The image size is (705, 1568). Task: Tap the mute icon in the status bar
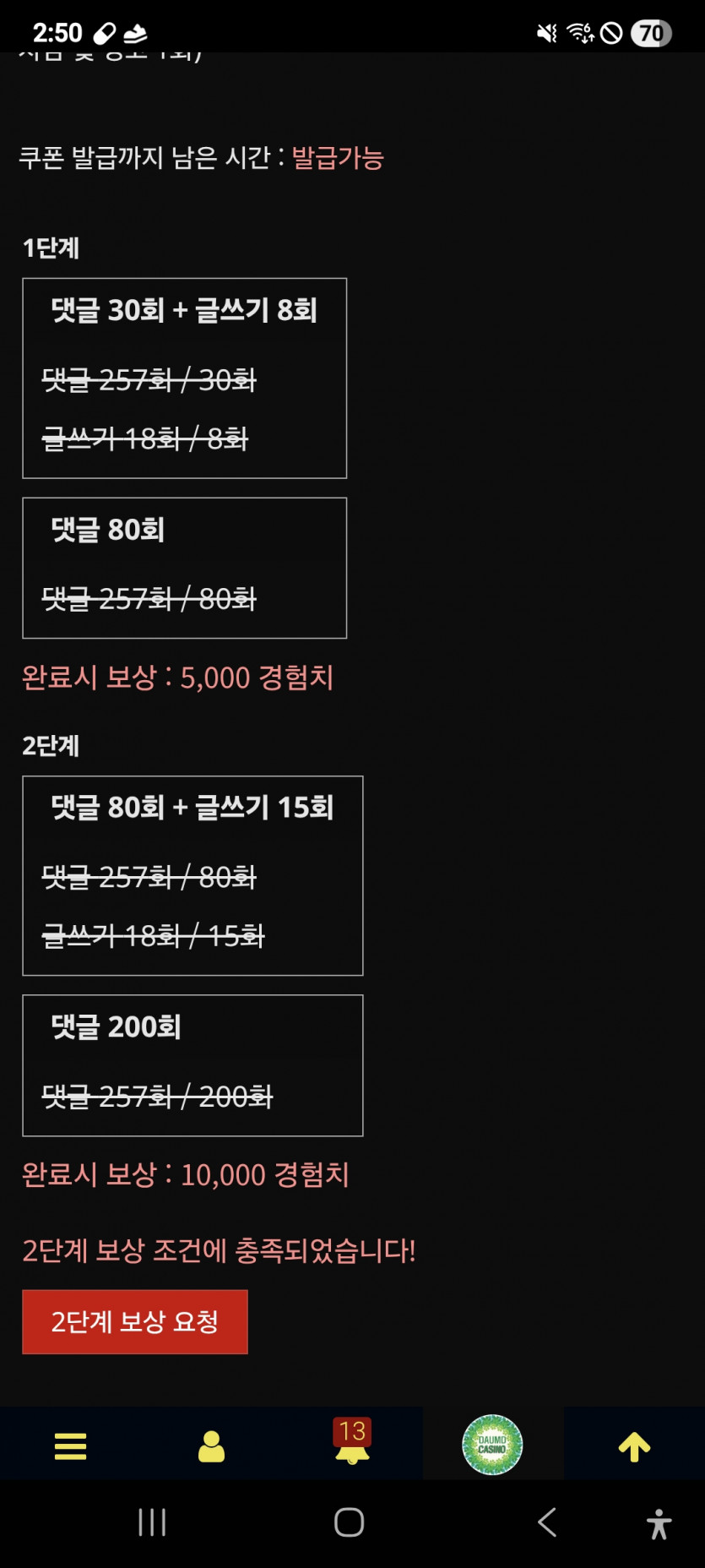[x=544, y=32]
